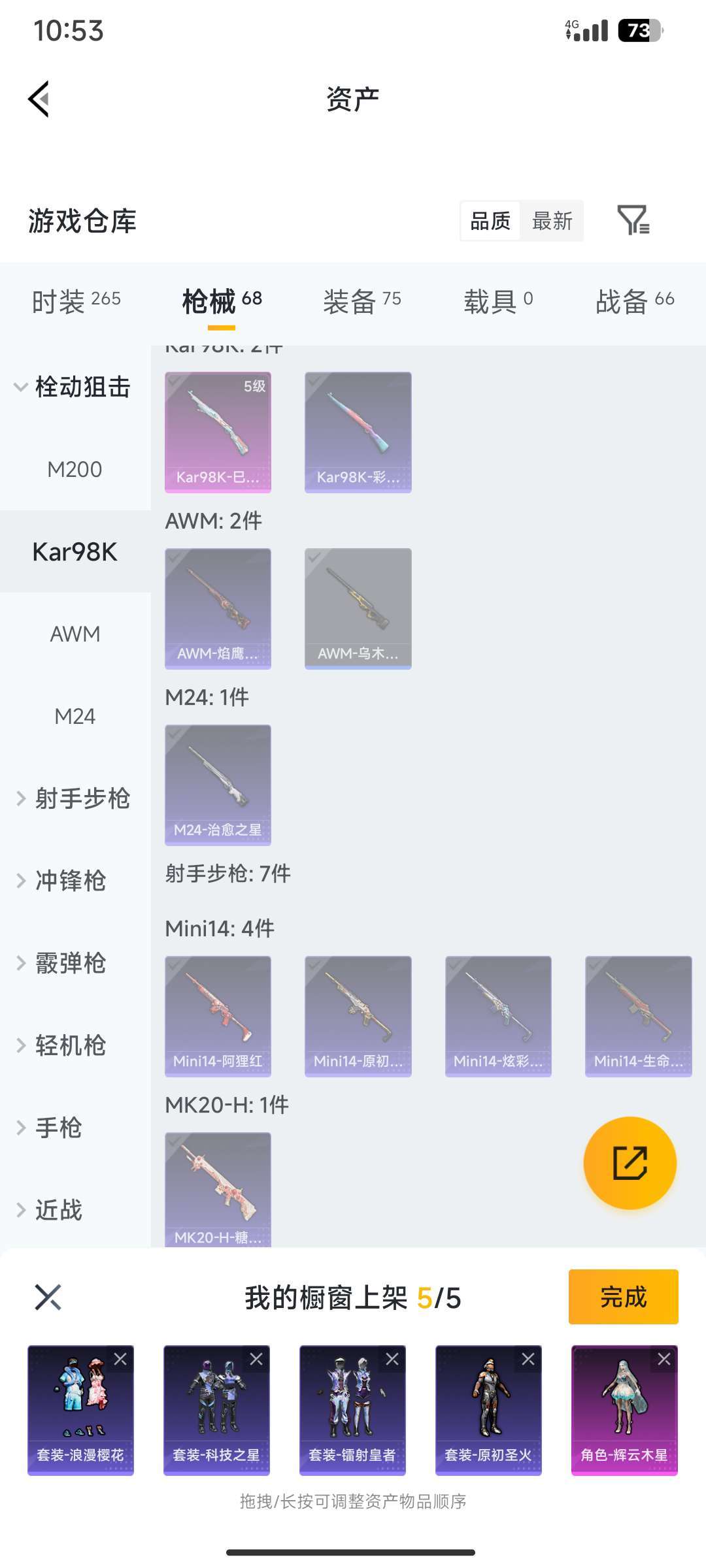Screen dimensions: 706x1568
Task: Confirm the showcase with 完成
Action: tap(623, 1297)
